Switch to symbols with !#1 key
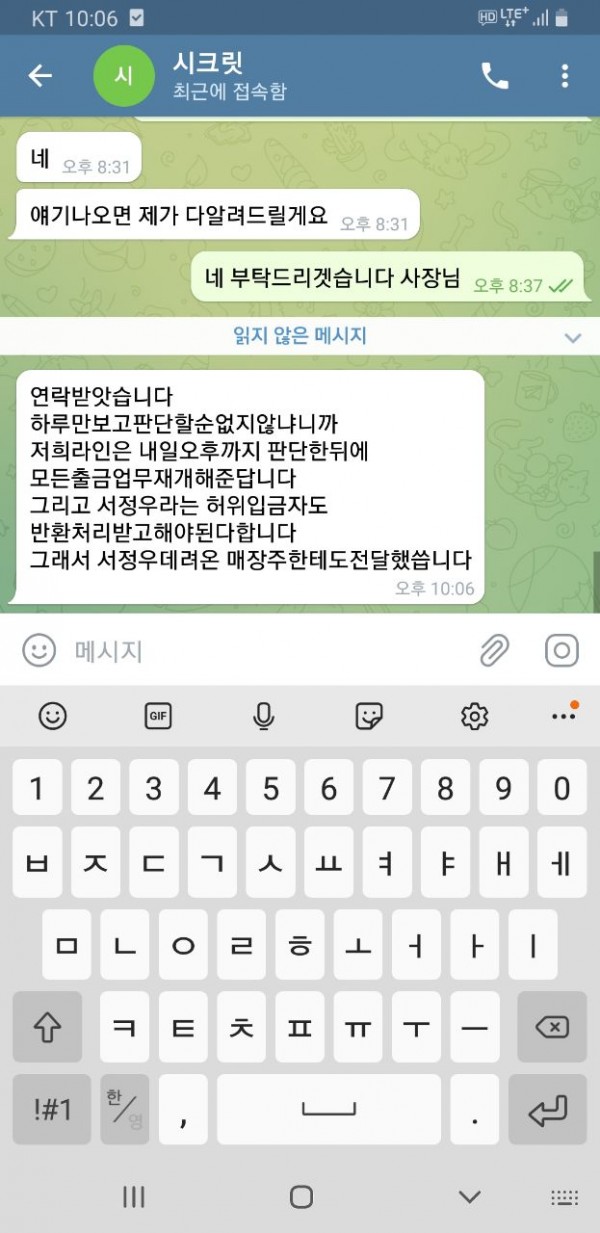The height and width of the screenshot is (1233, 600). click(x=52, y=1109)
